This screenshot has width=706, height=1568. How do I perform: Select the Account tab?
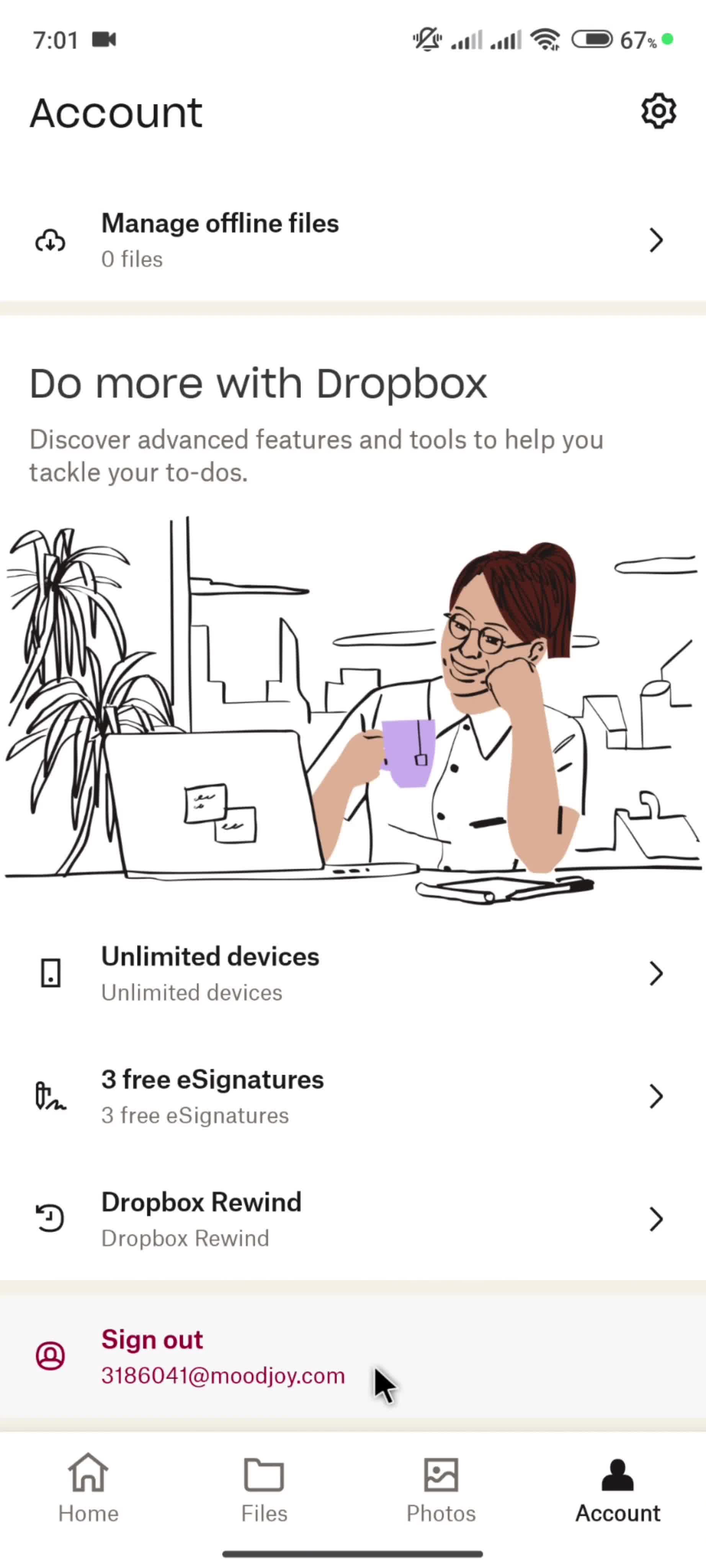[x=617, y=1488]
